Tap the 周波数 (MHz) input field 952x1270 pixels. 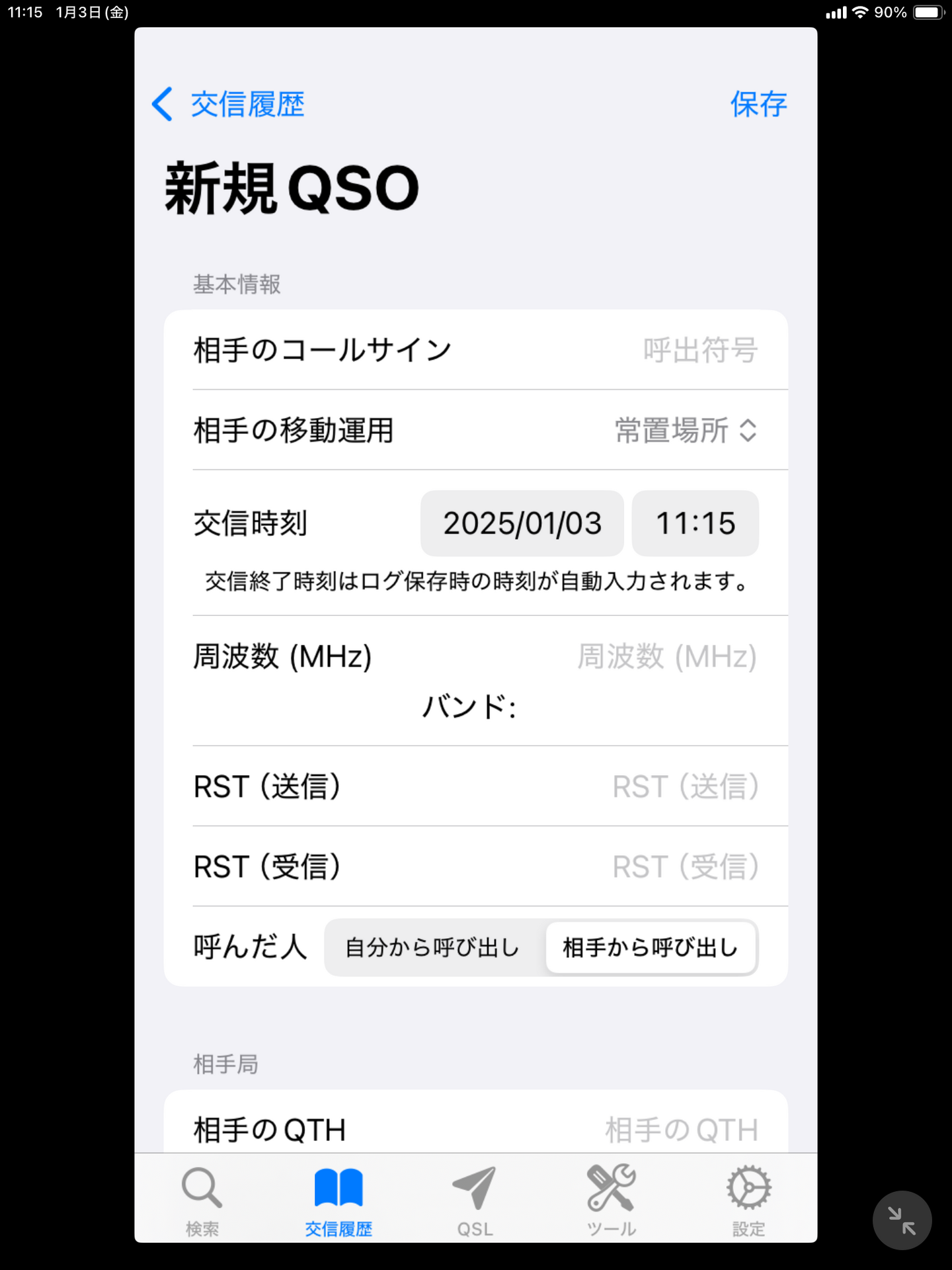(668, 657)
